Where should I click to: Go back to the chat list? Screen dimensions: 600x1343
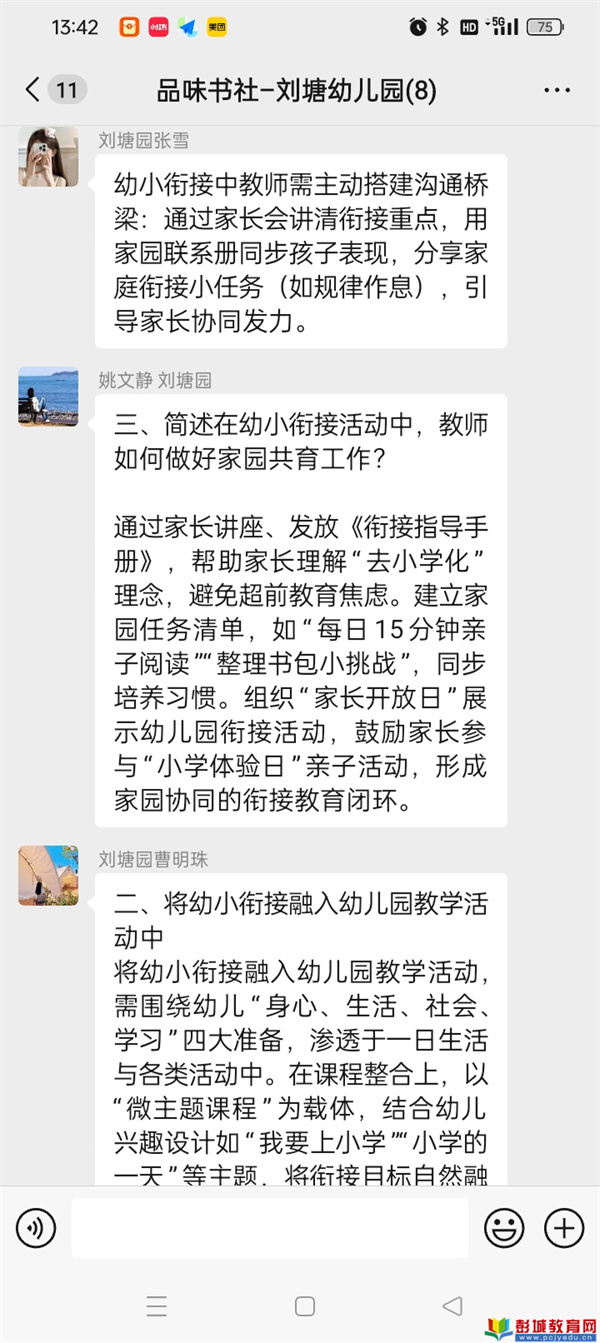pos(35,91)
